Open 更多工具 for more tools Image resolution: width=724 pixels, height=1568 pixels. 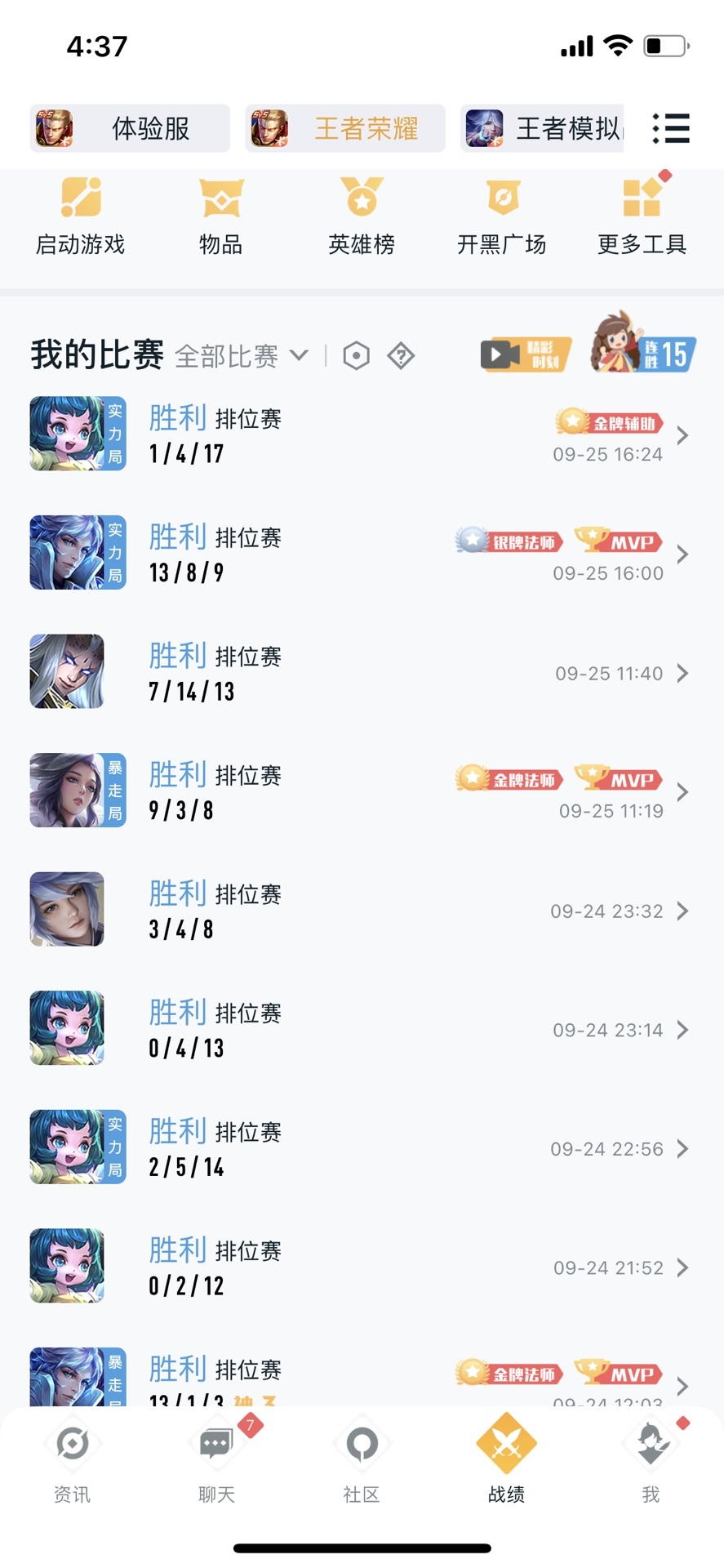642,216
